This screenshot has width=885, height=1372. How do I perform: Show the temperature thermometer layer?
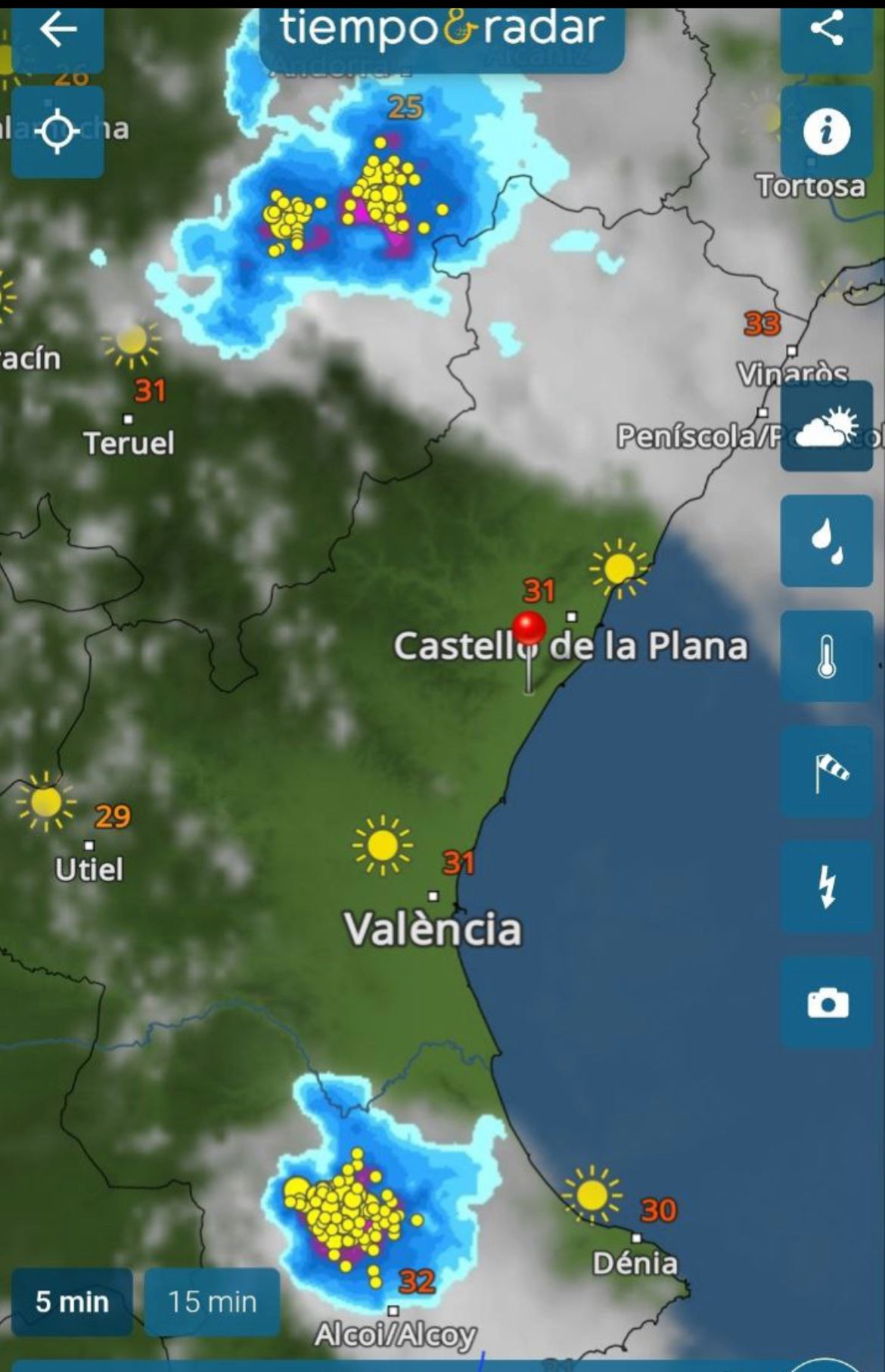tap(826, 657)
